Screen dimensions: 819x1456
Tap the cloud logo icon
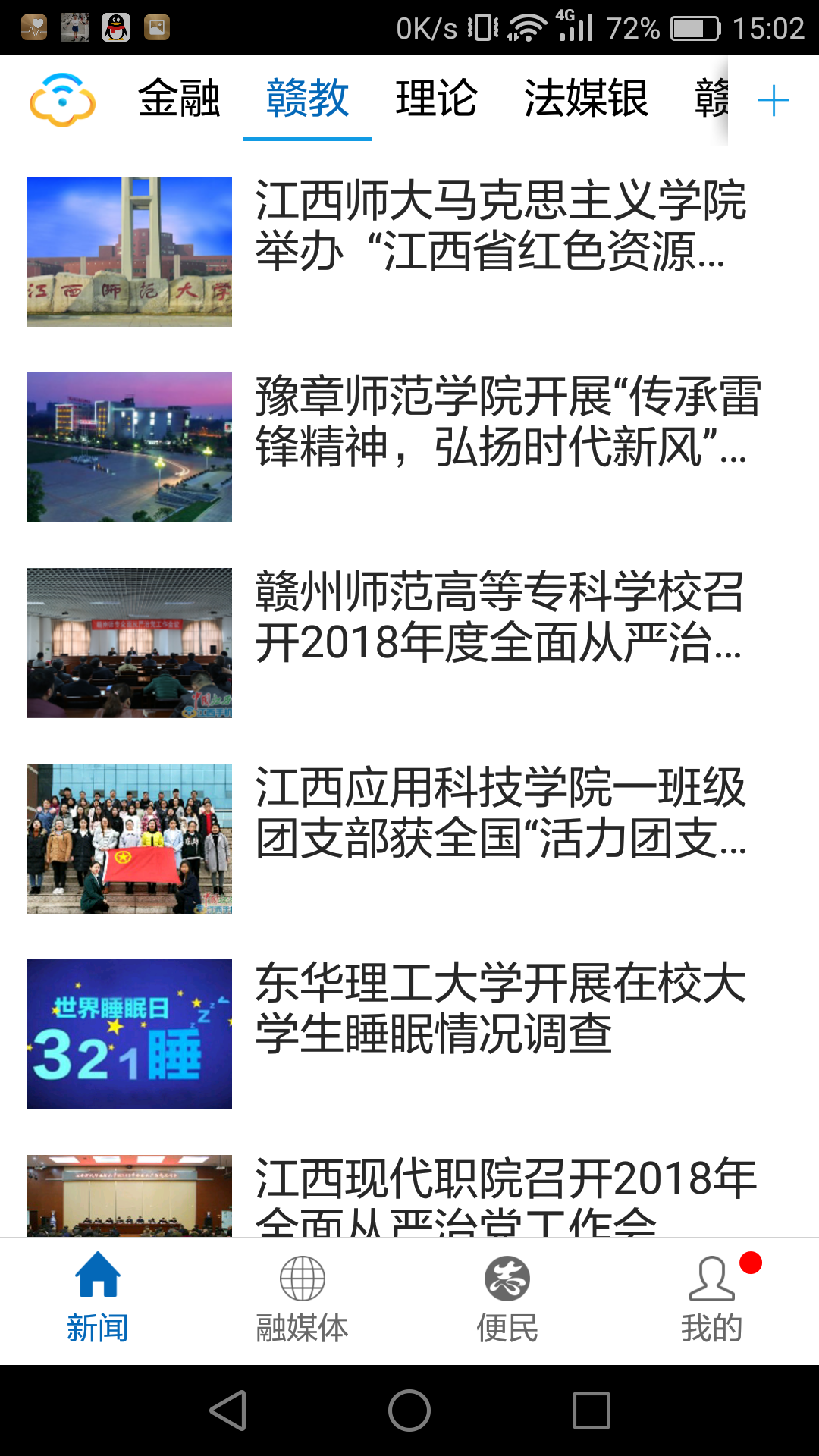[x=62, y=99]
